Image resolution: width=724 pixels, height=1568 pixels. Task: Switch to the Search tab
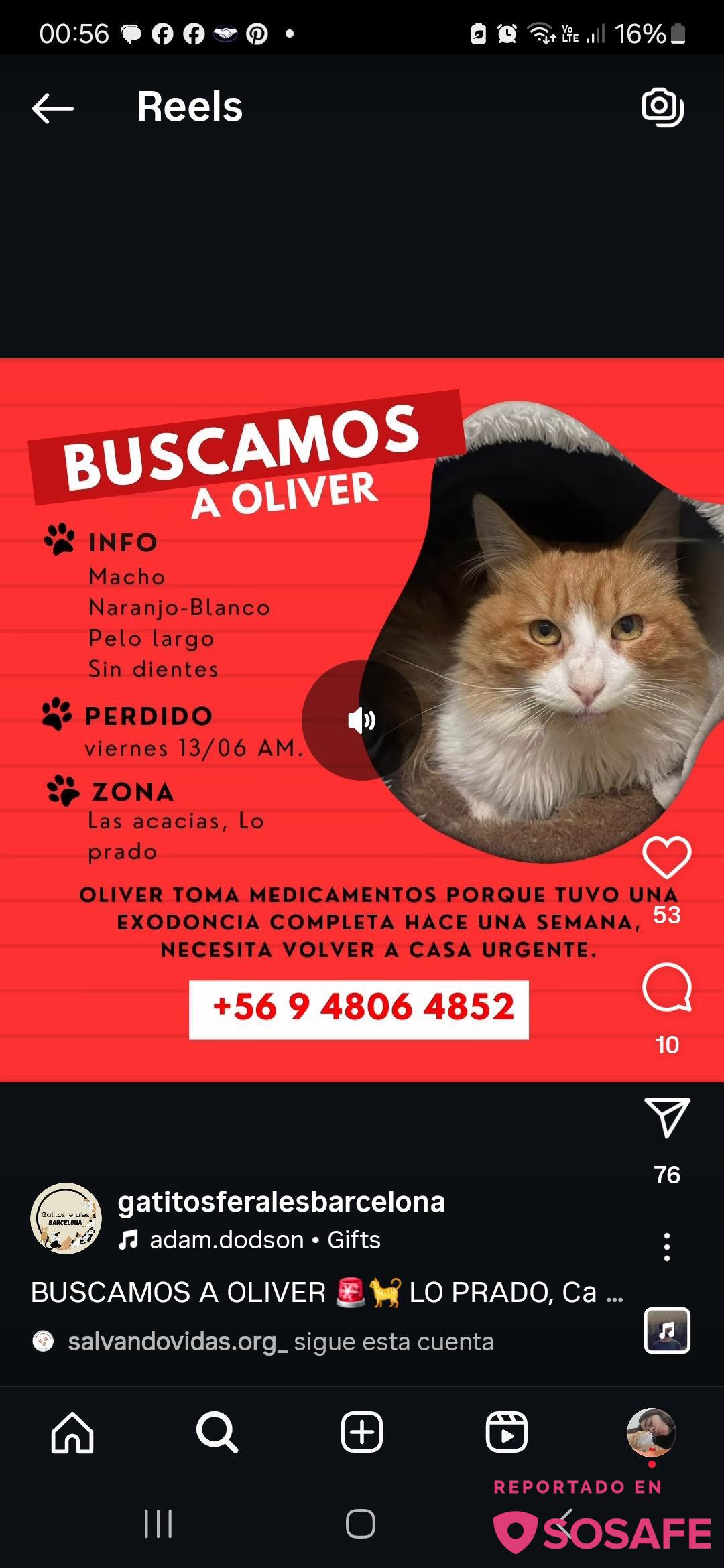(x=217, y=1432)
